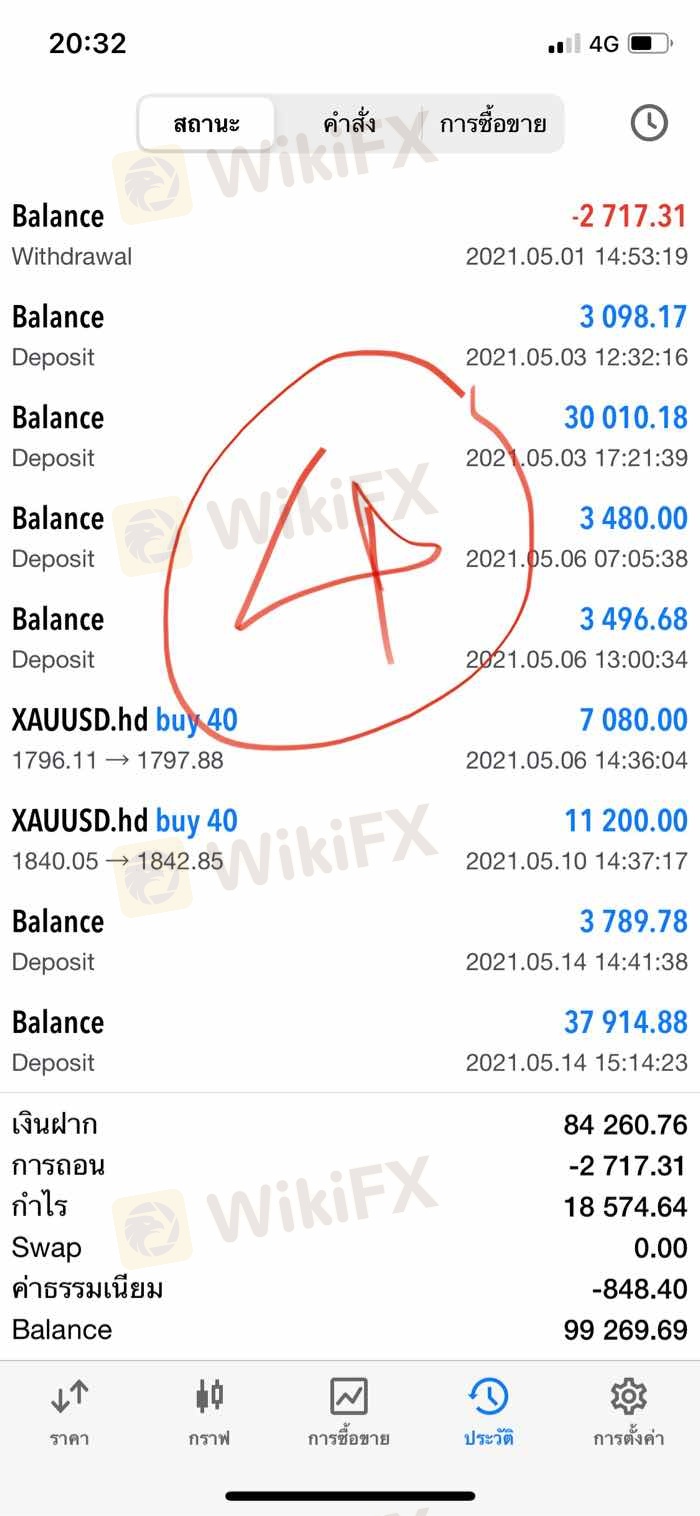The image size is (700, 1516).
Task: Select the สถานะ segment at the top
Action: pos(206,124)
